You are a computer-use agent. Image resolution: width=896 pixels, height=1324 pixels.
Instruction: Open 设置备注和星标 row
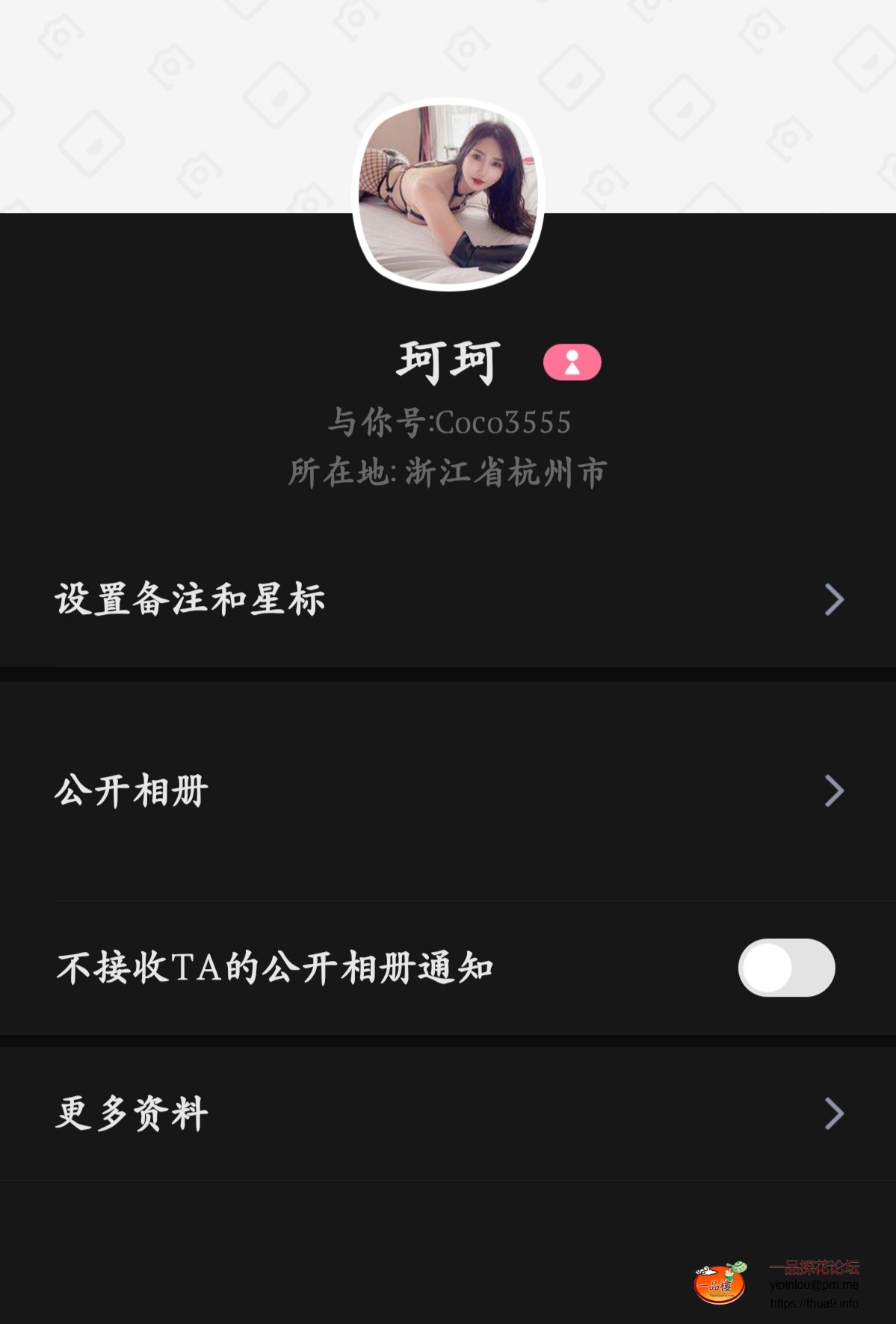[x=448, y=599]
